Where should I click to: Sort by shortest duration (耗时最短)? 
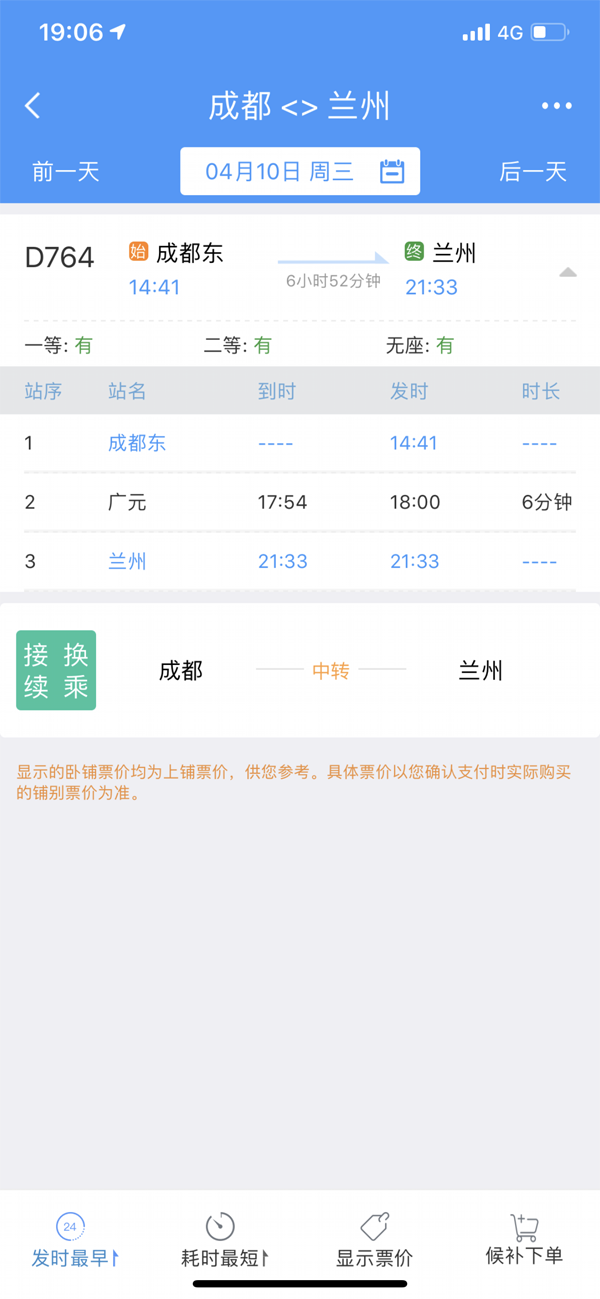[x=224, y=1241]
